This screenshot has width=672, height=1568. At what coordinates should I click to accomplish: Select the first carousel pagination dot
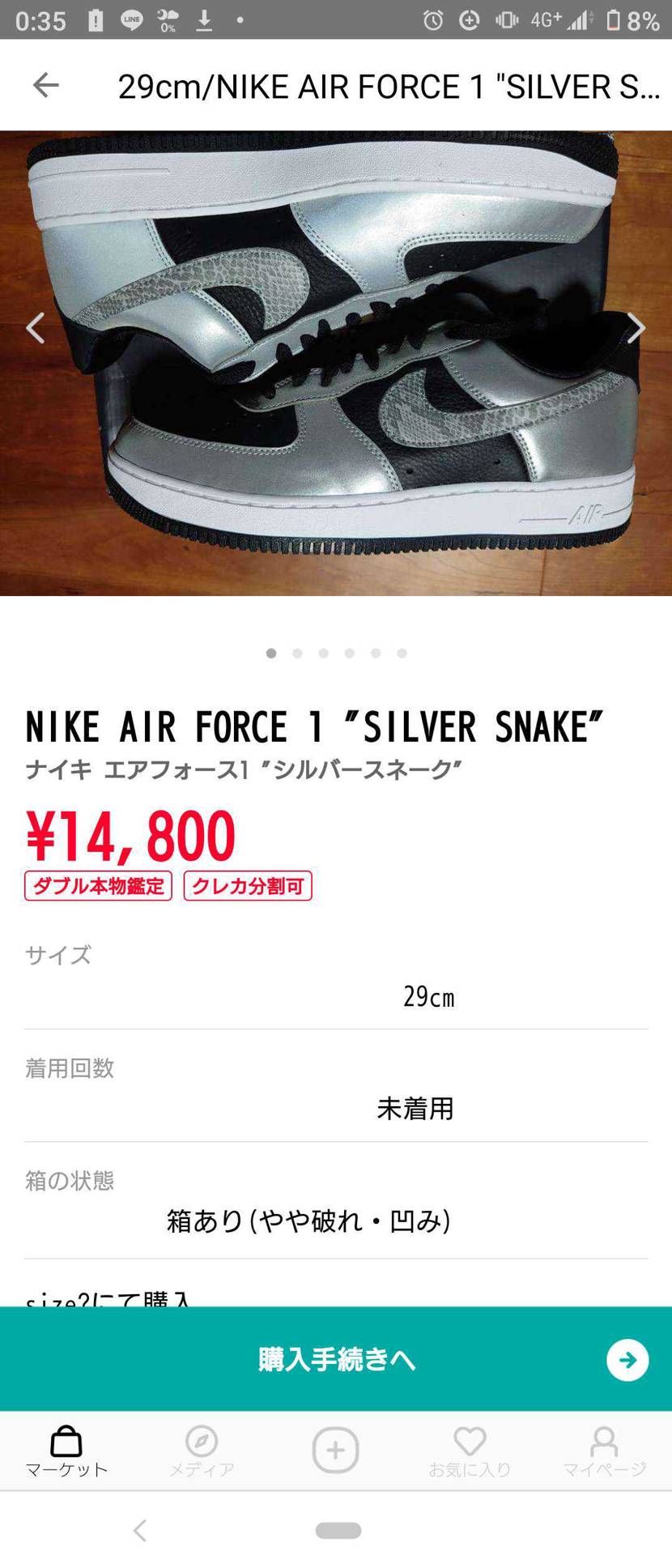(x=270, y=653)
